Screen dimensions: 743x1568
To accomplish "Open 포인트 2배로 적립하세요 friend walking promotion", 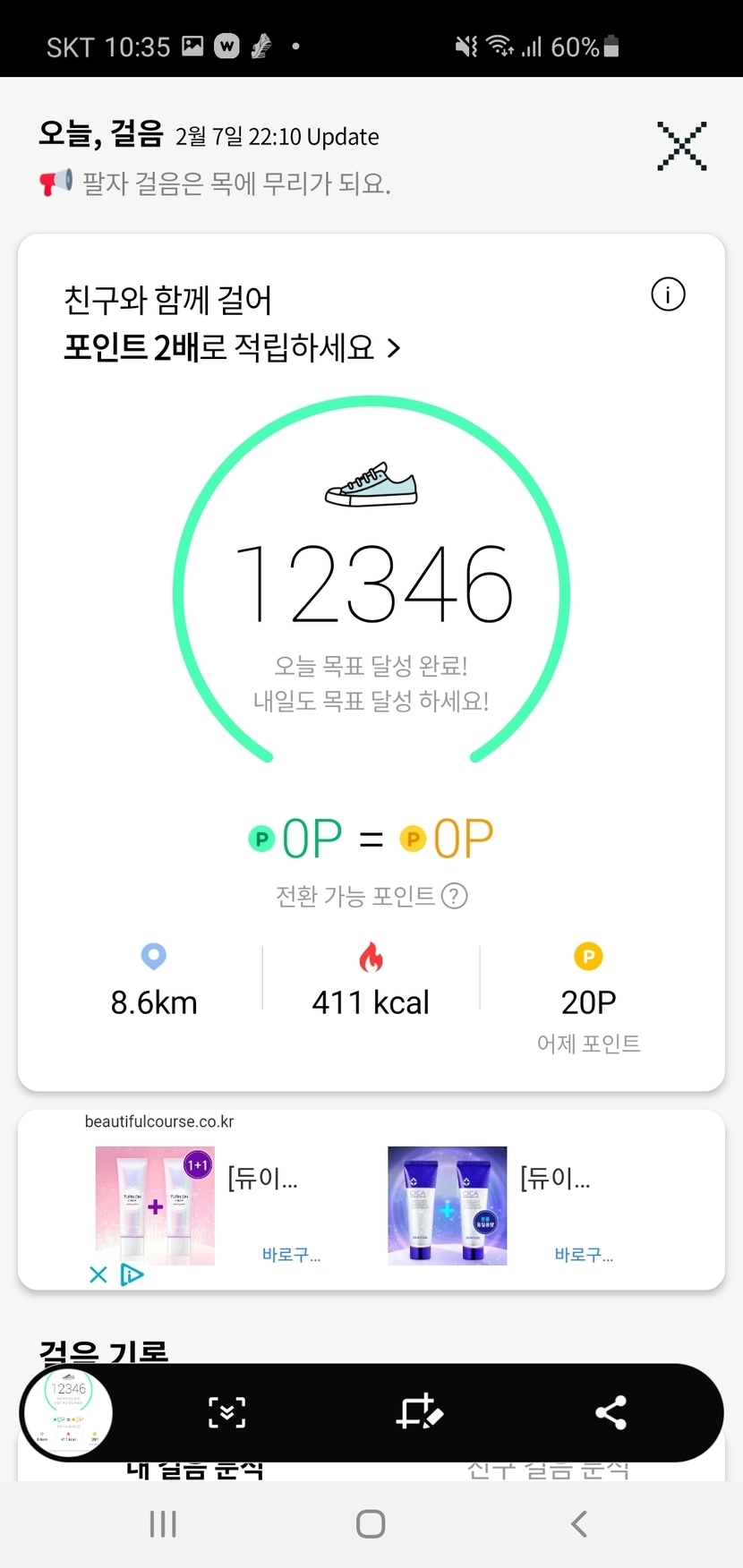I will click(232, 347).
